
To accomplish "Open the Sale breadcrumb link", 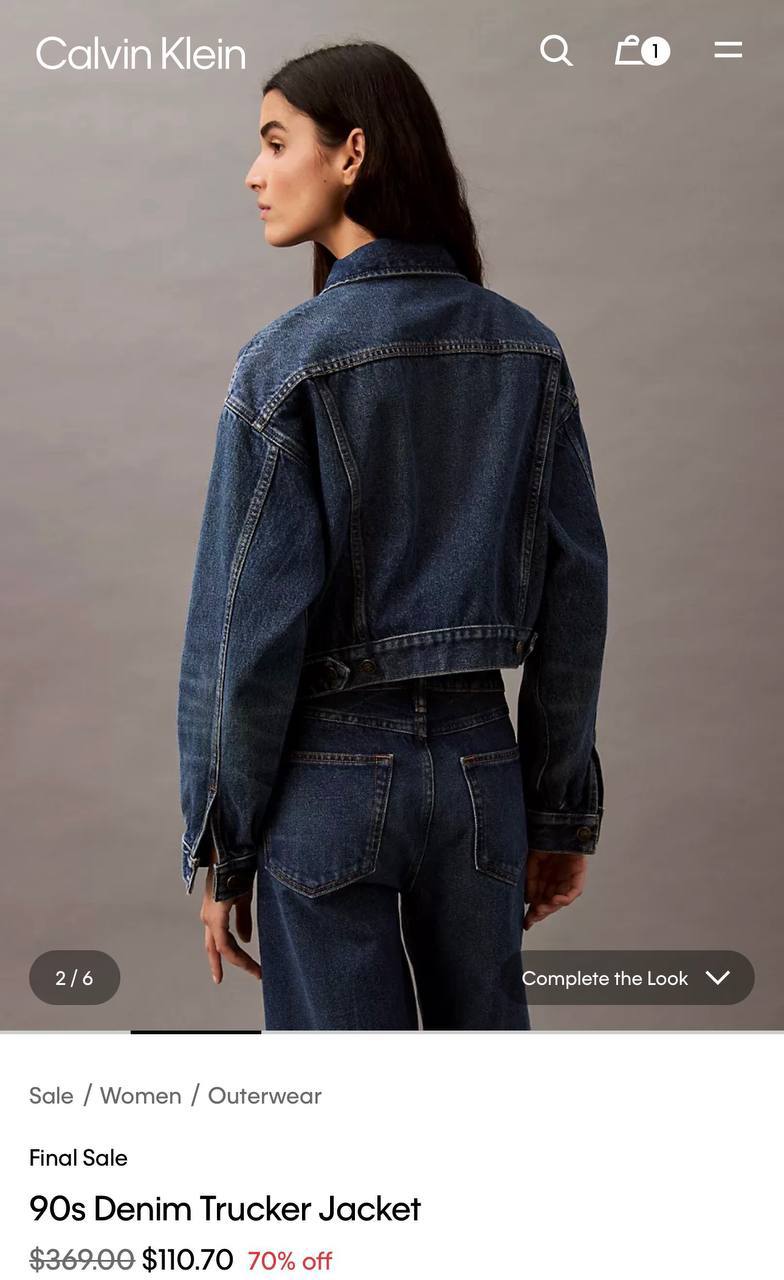I will [51, 1095].
